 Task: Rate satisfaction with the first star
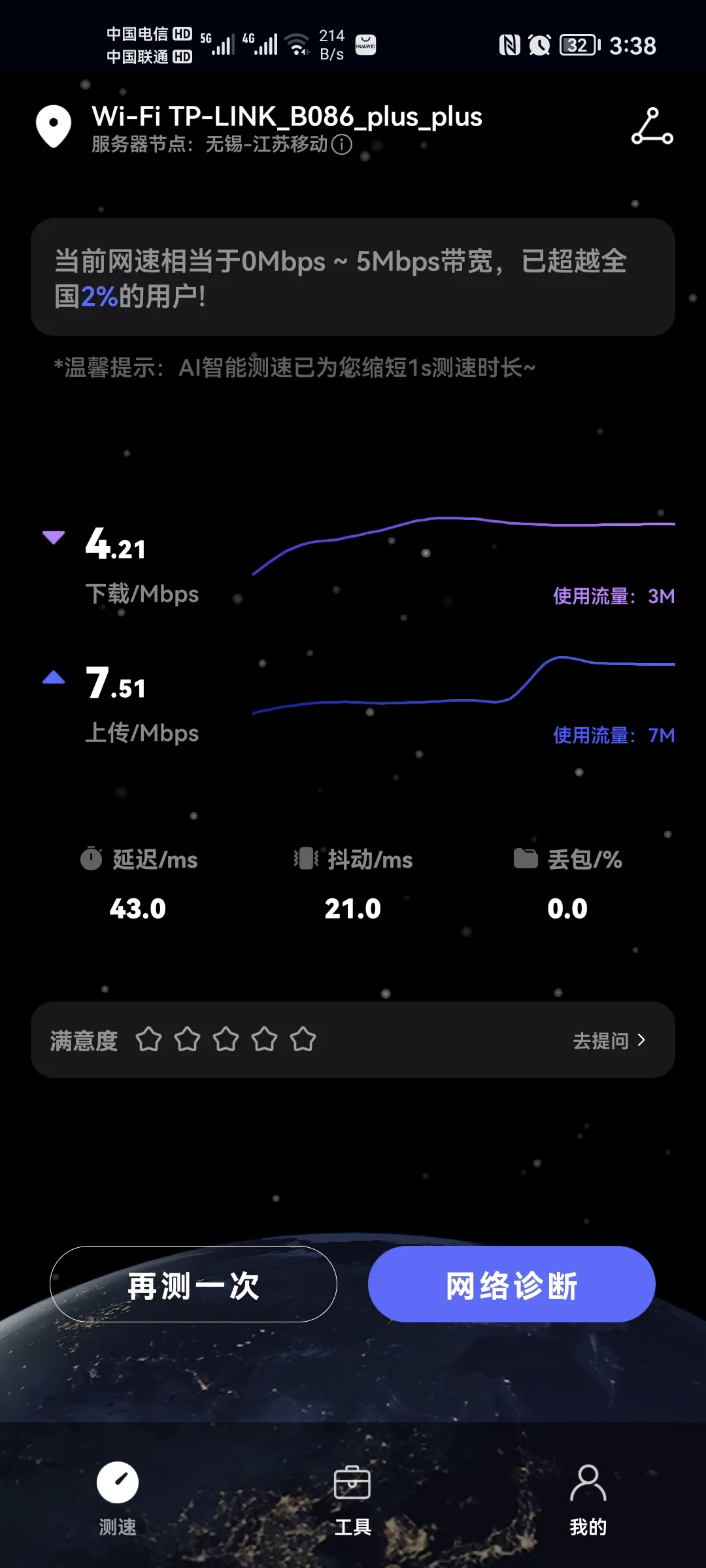148,1039
